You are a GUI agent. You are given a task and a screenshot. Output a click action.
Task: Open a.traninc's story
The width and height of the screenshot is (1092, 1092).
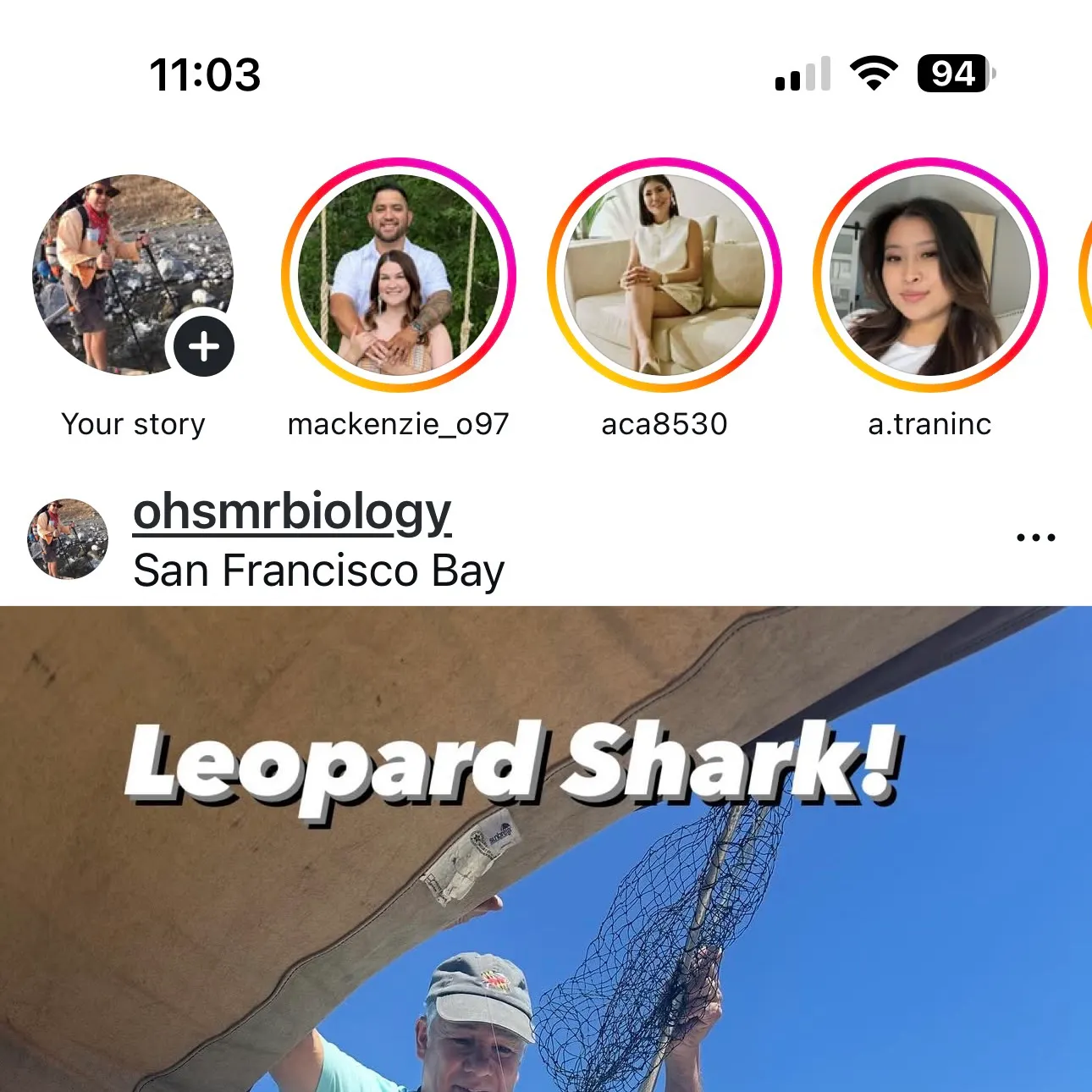coord(930,276)
